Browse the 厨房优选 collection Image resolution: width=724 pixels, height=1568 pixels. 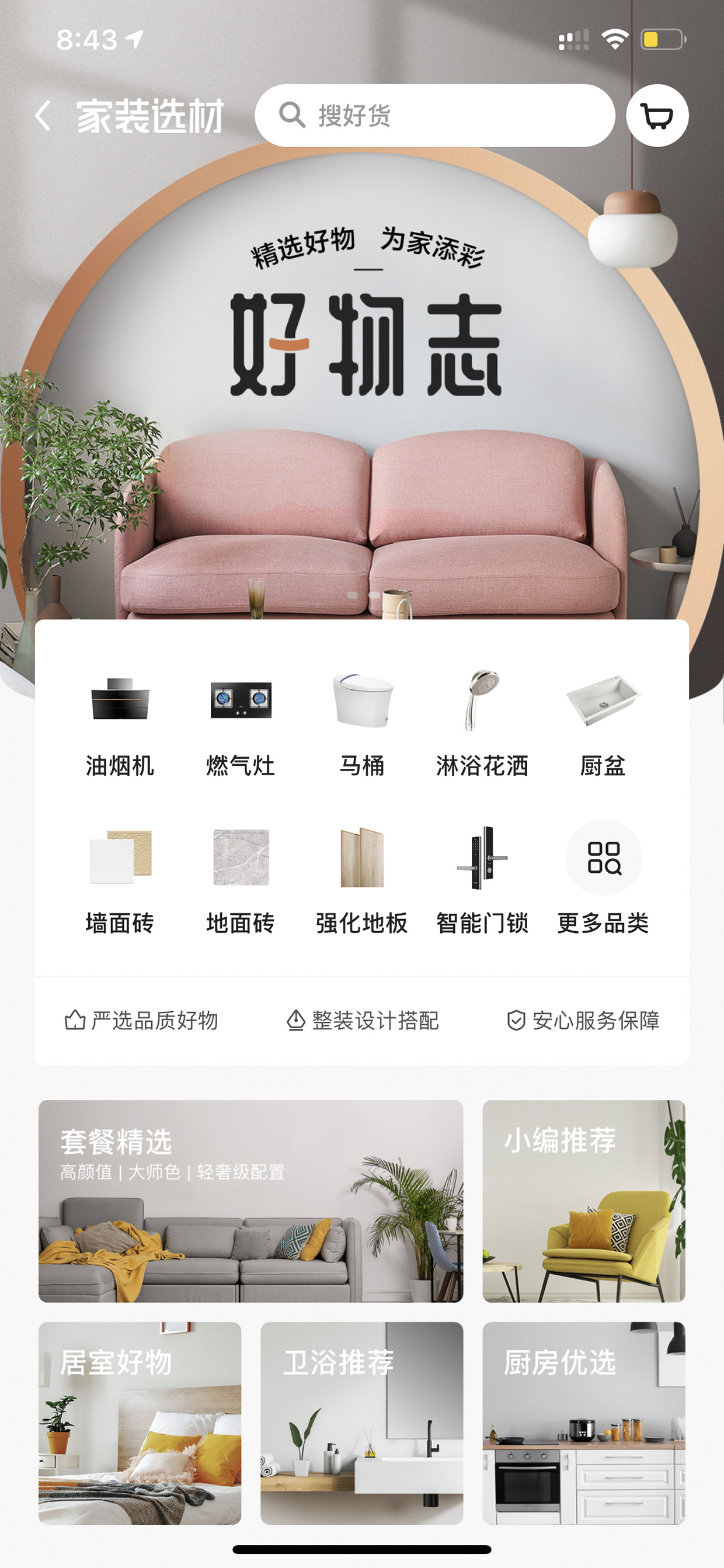584,1423
